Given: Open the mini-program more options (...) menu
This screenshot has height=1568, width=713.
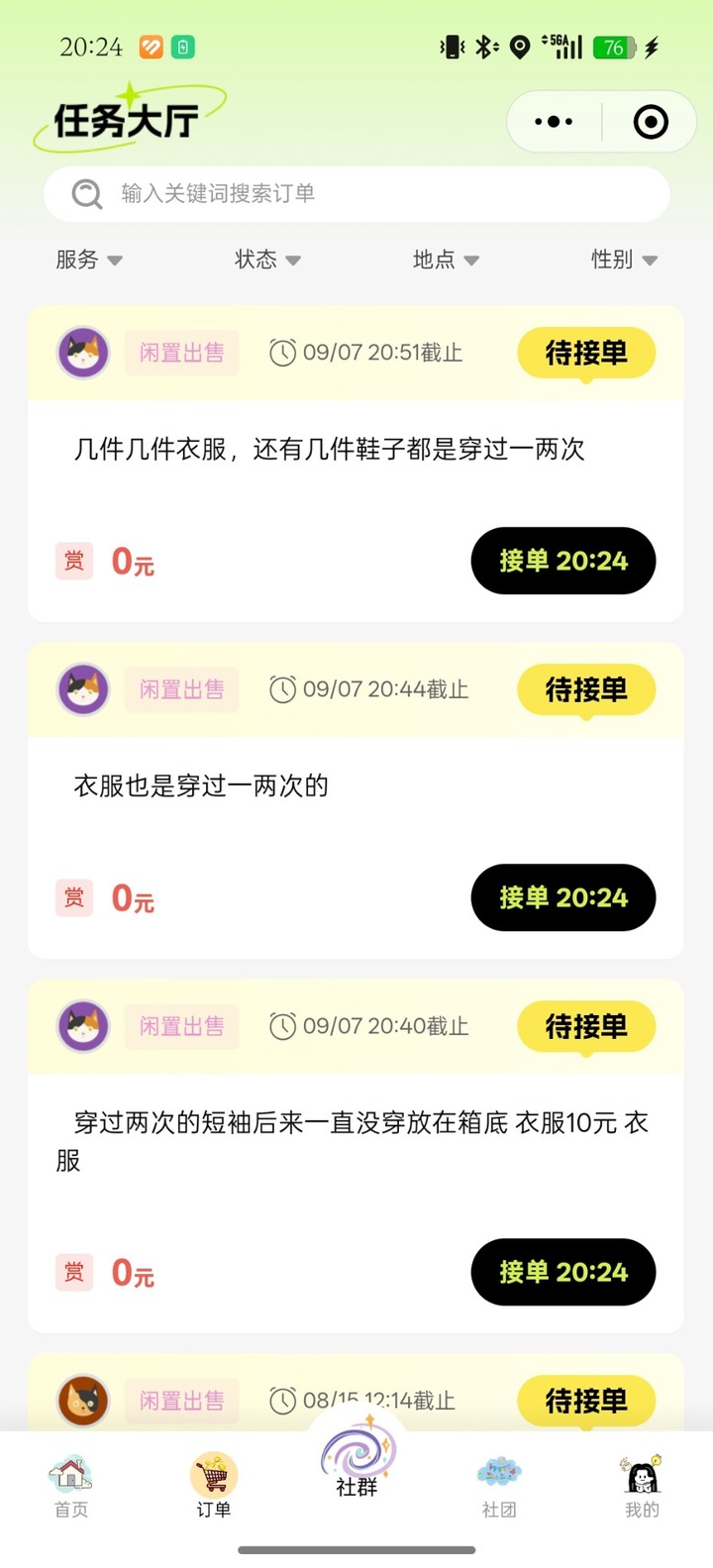Looking at the screenshot, I should click(552, 121).
